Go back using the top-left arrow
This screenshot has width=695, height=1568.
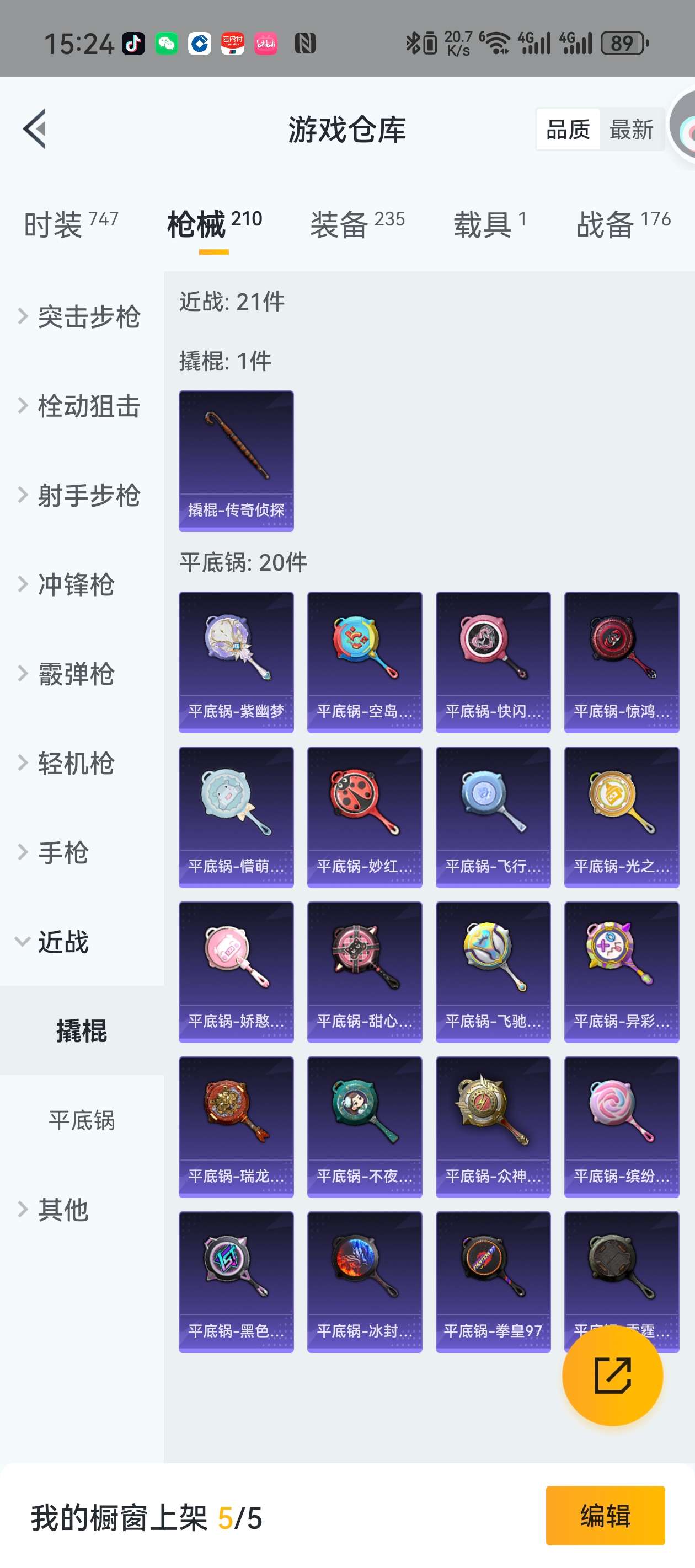[x=35, y=129]
